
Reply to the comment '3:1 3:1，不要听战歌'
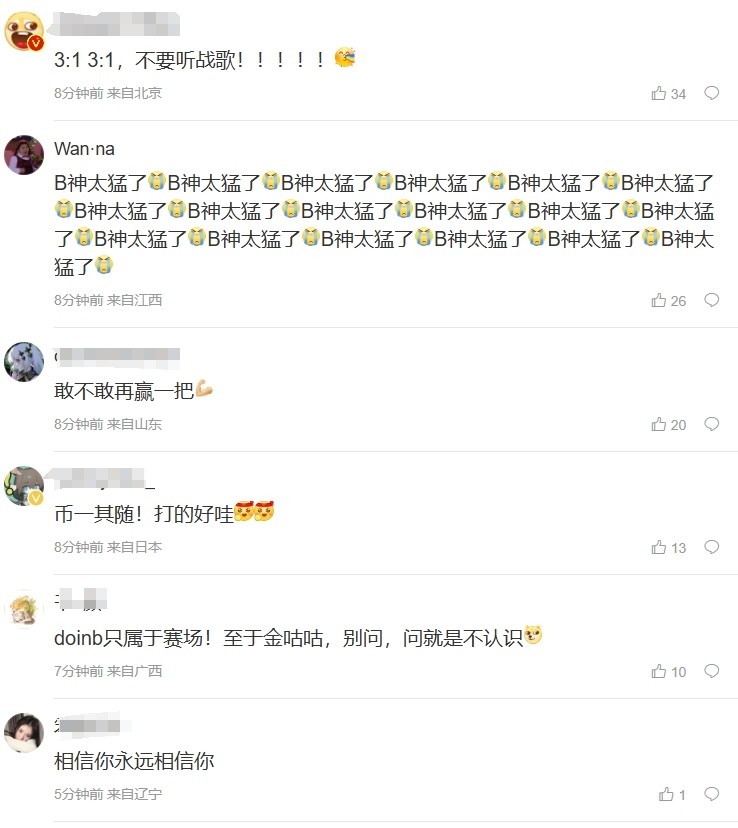712,93
